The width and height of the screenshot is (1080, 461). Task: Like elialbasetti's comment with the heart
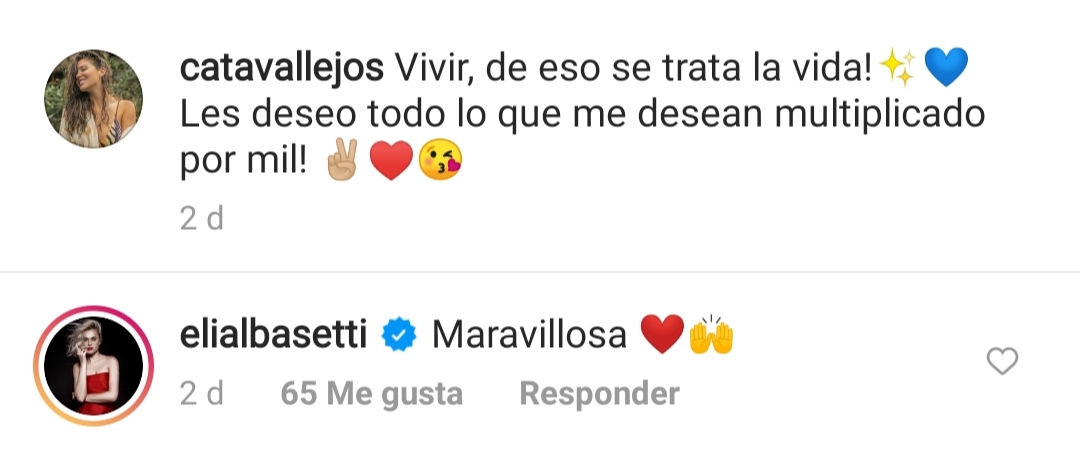pos(1002,362)
